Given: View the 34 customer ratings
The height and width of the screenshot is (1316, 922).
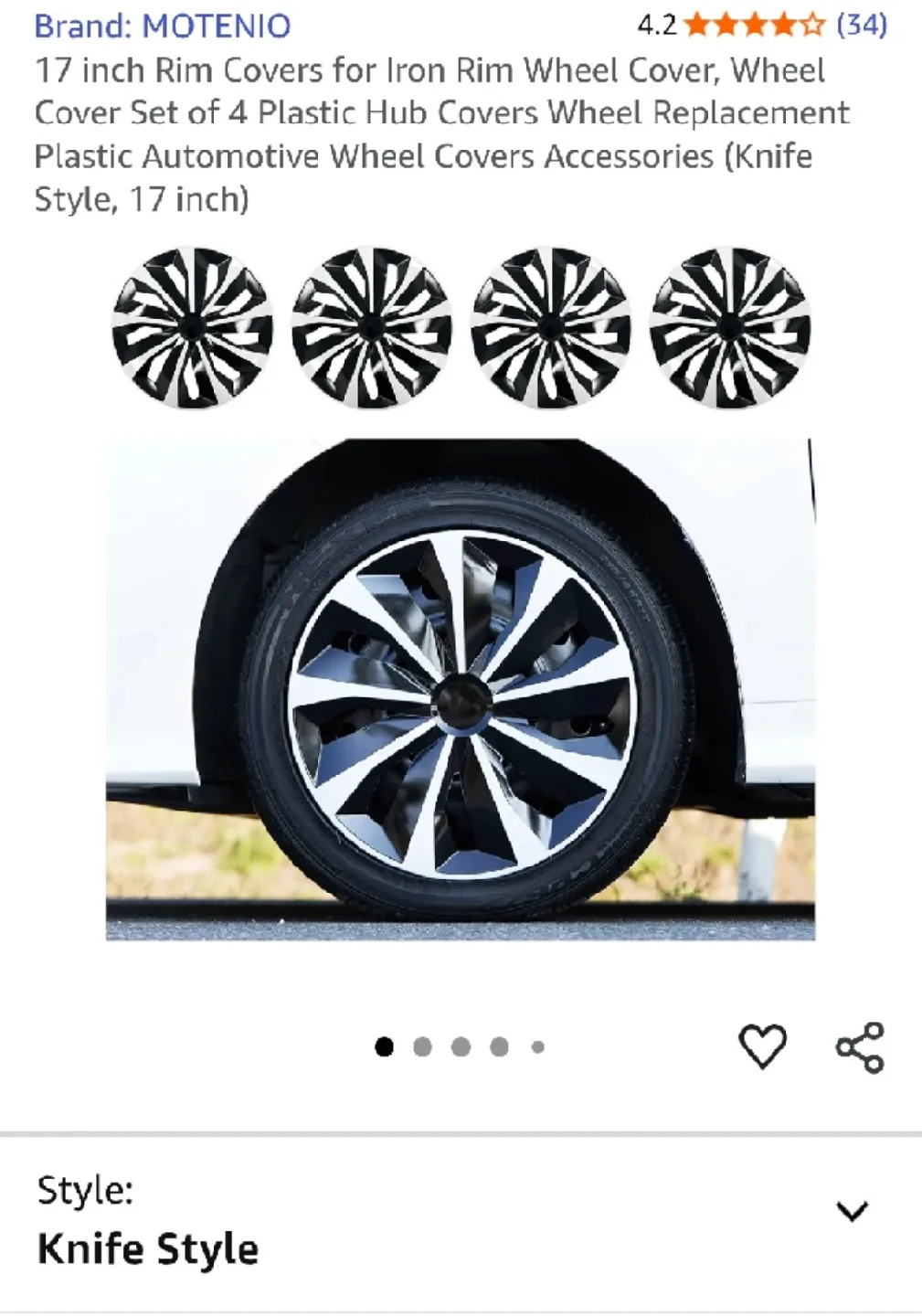Looking at the screenshot, I should point(861,25).
